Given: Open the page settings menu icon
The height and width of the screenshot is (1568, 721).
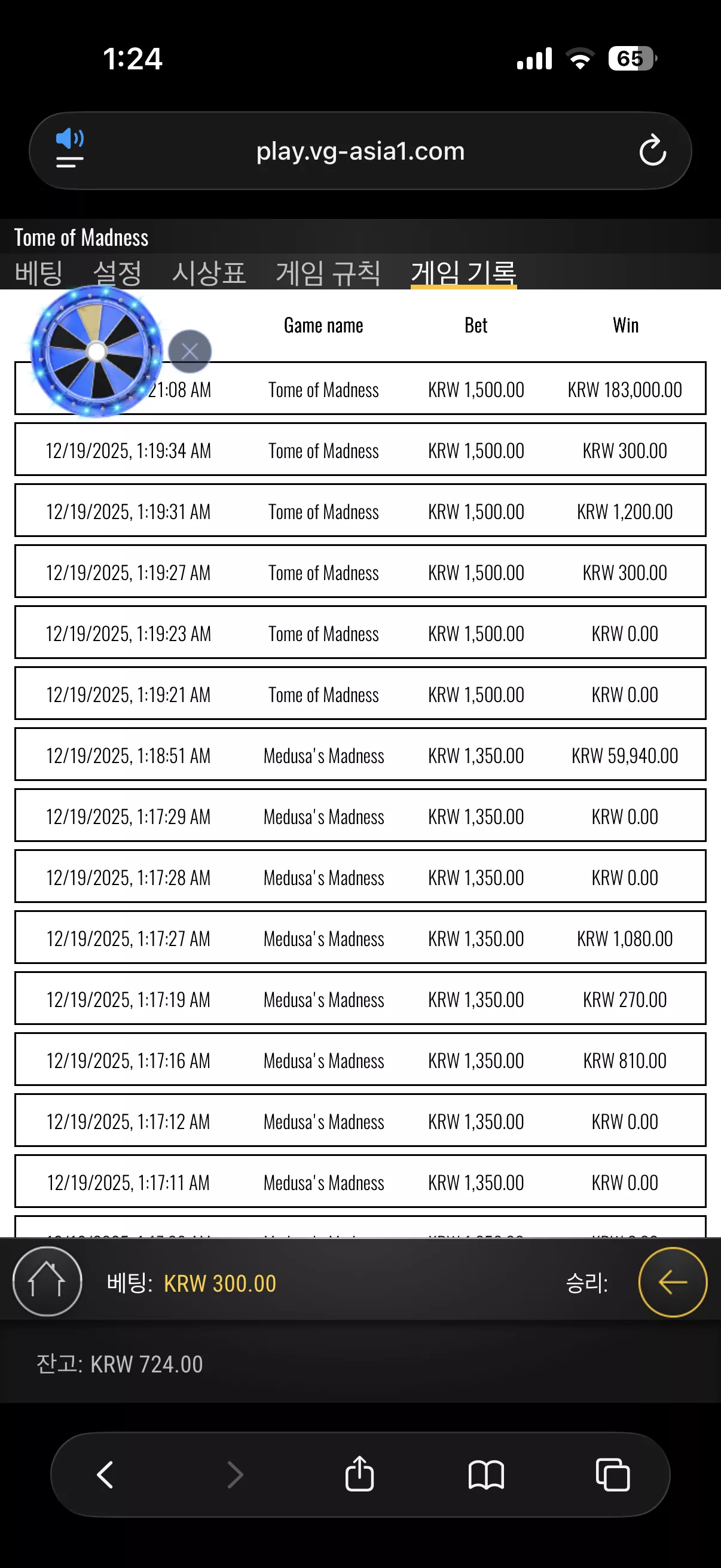Looking at the screenshot, I should (x=70, y=148).
